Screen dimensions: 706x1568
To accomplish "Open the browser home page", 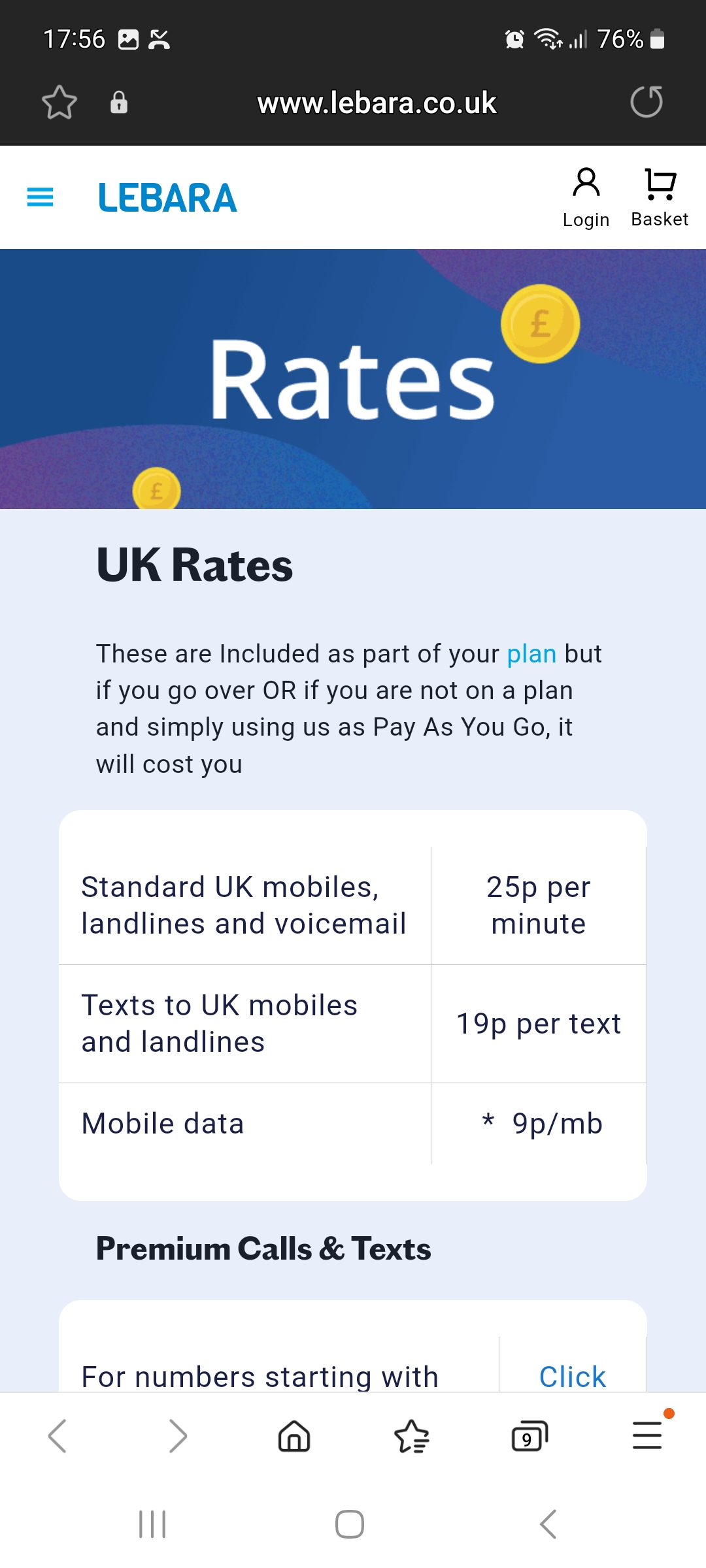I will 294,1436.
